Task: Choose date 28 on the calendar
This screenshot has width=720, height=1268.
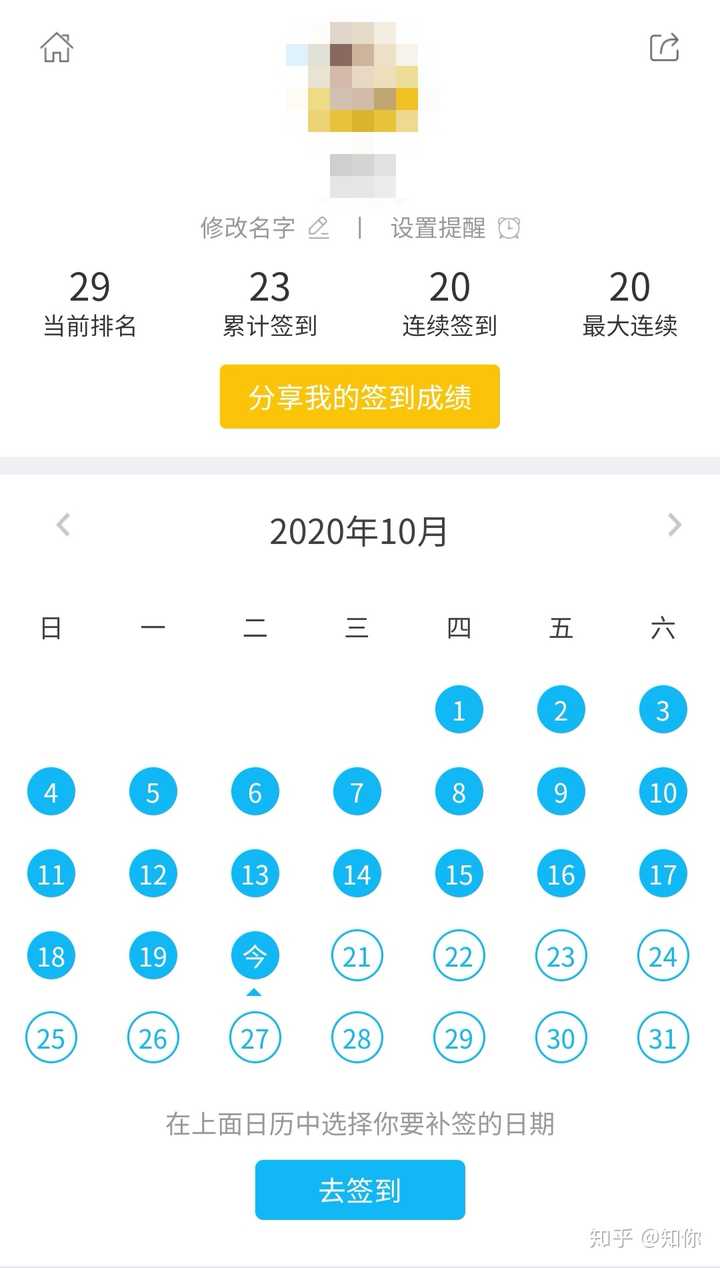Action: [x=357, y=1039]
